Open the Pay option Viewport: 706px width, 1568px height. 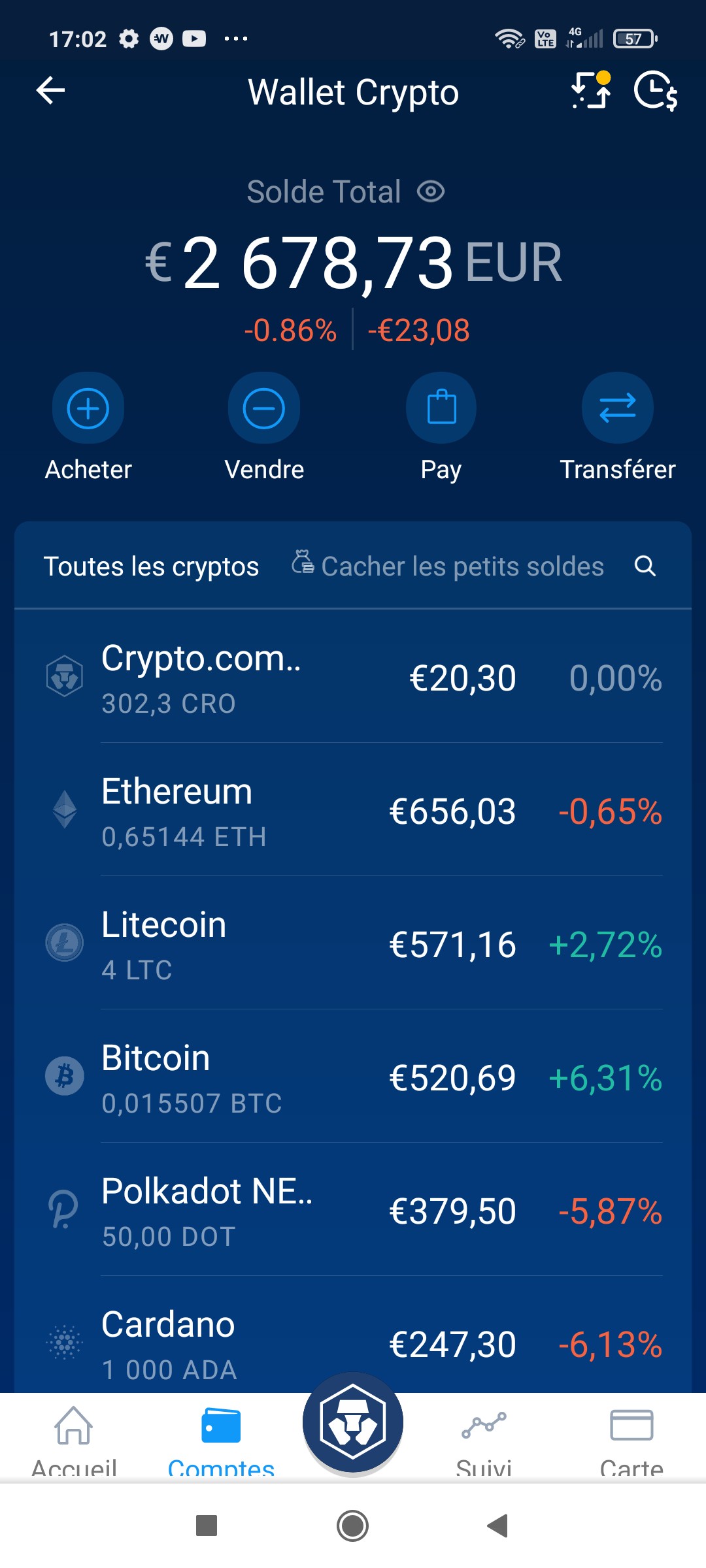coord(441,428)
